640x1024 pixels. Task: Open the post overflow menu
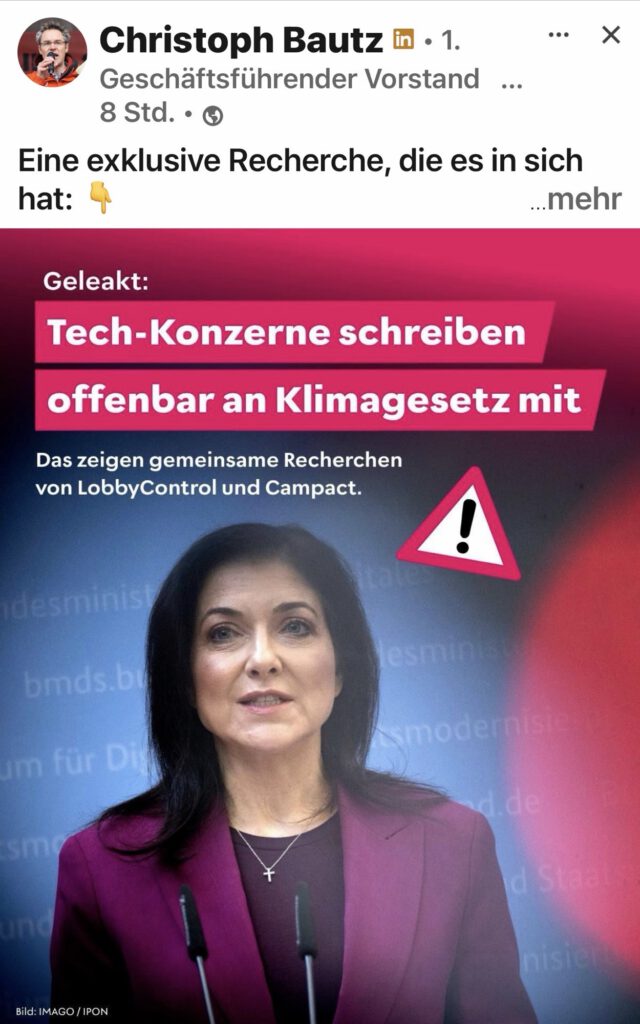pyautogui.click(x=559, y=36)
